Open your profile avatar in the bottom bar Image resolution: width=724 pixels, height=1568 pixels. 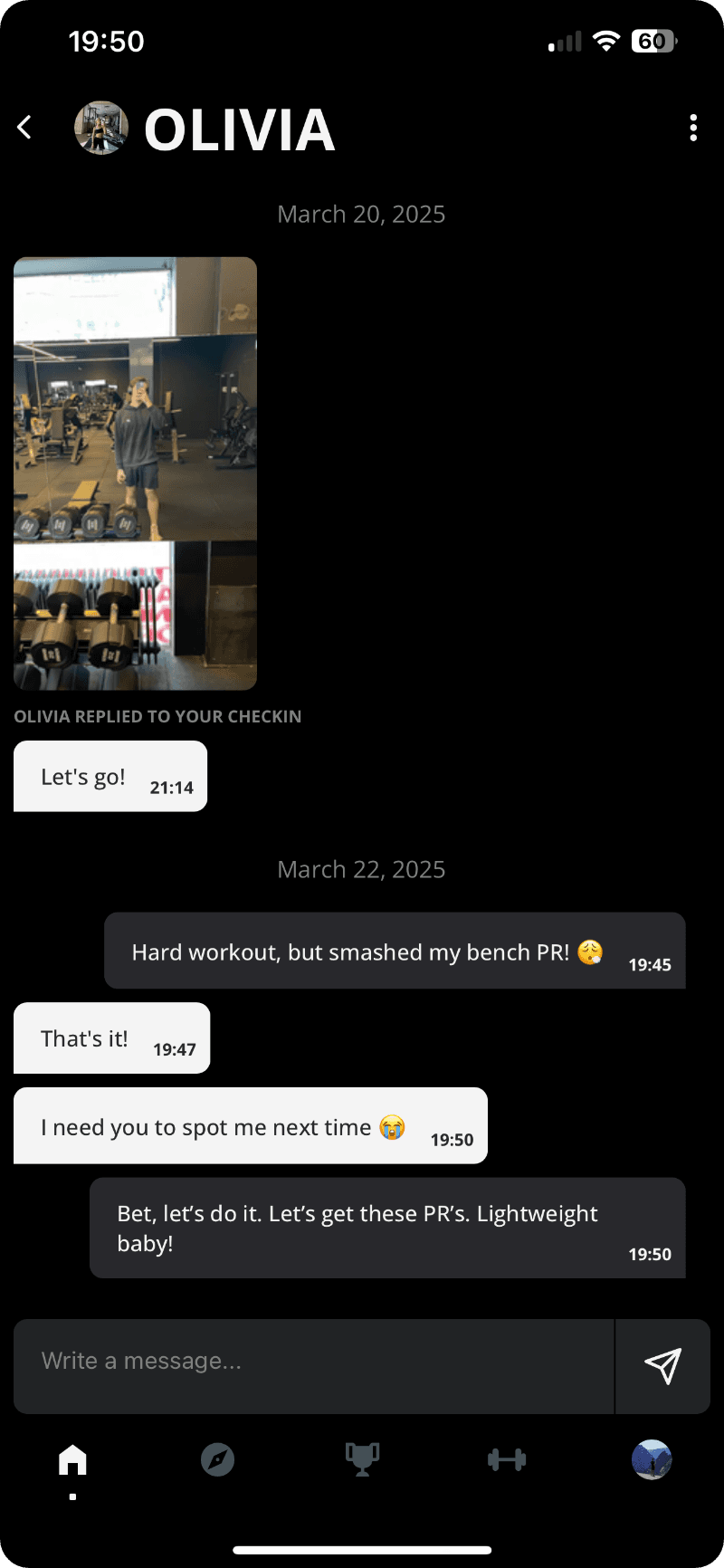point(652,1459)
